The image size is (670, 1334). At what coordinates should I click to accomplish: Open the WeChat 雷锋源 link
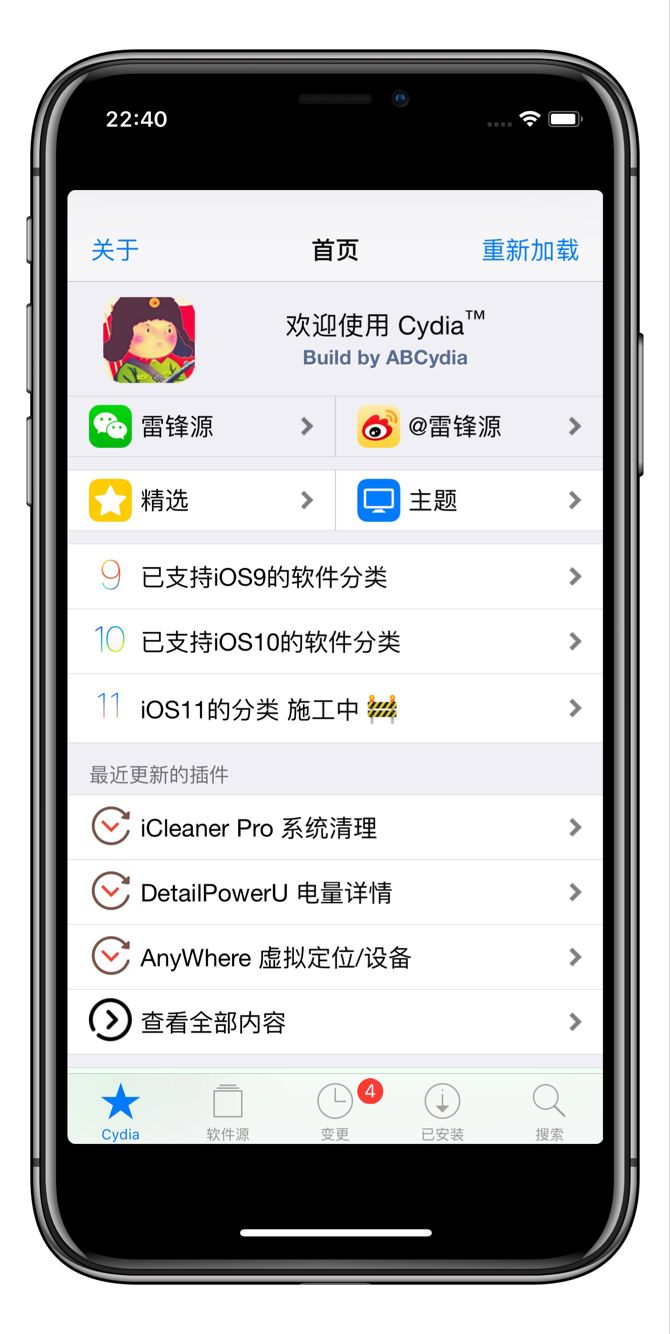coord(201,427)
